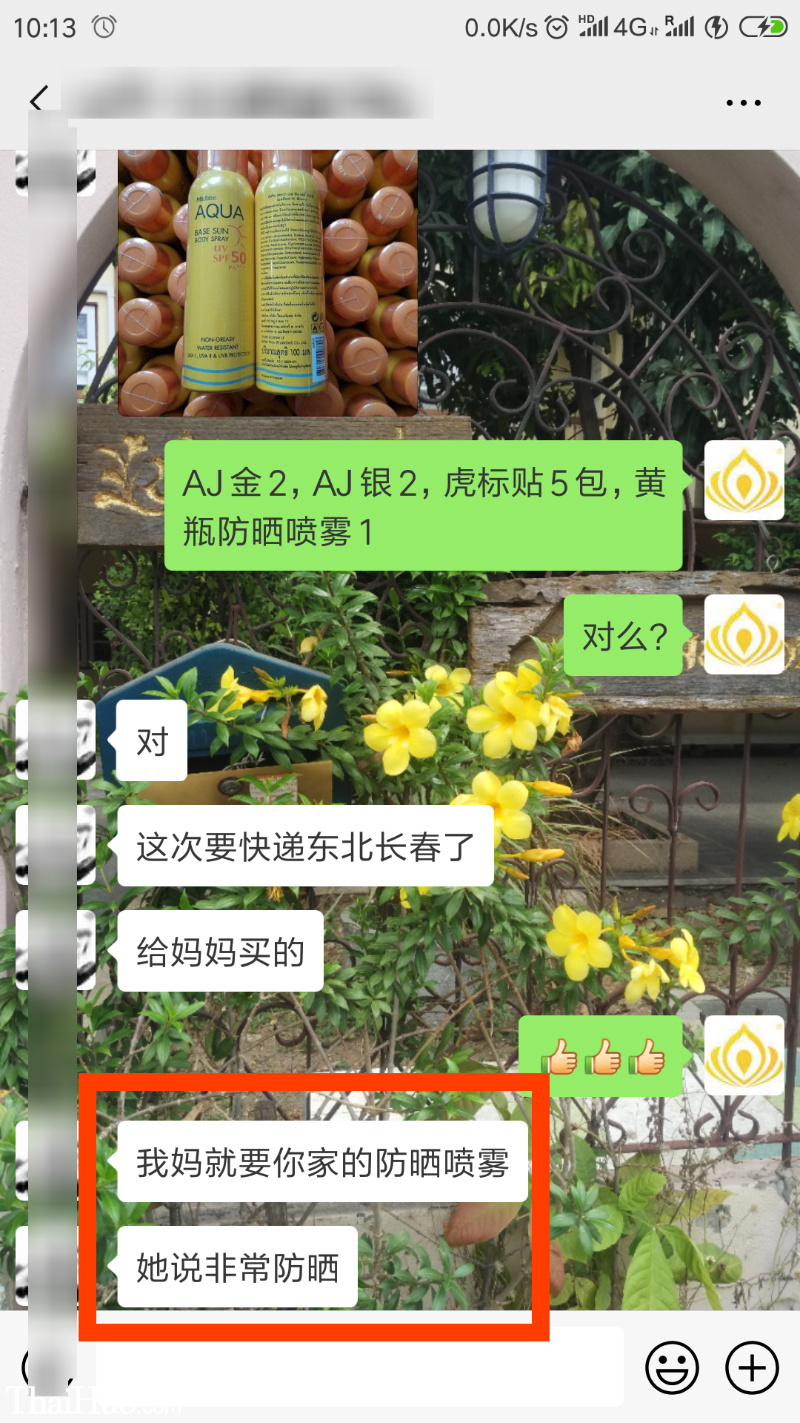
Task: Go back from this chat
Action: pos(38,101)
